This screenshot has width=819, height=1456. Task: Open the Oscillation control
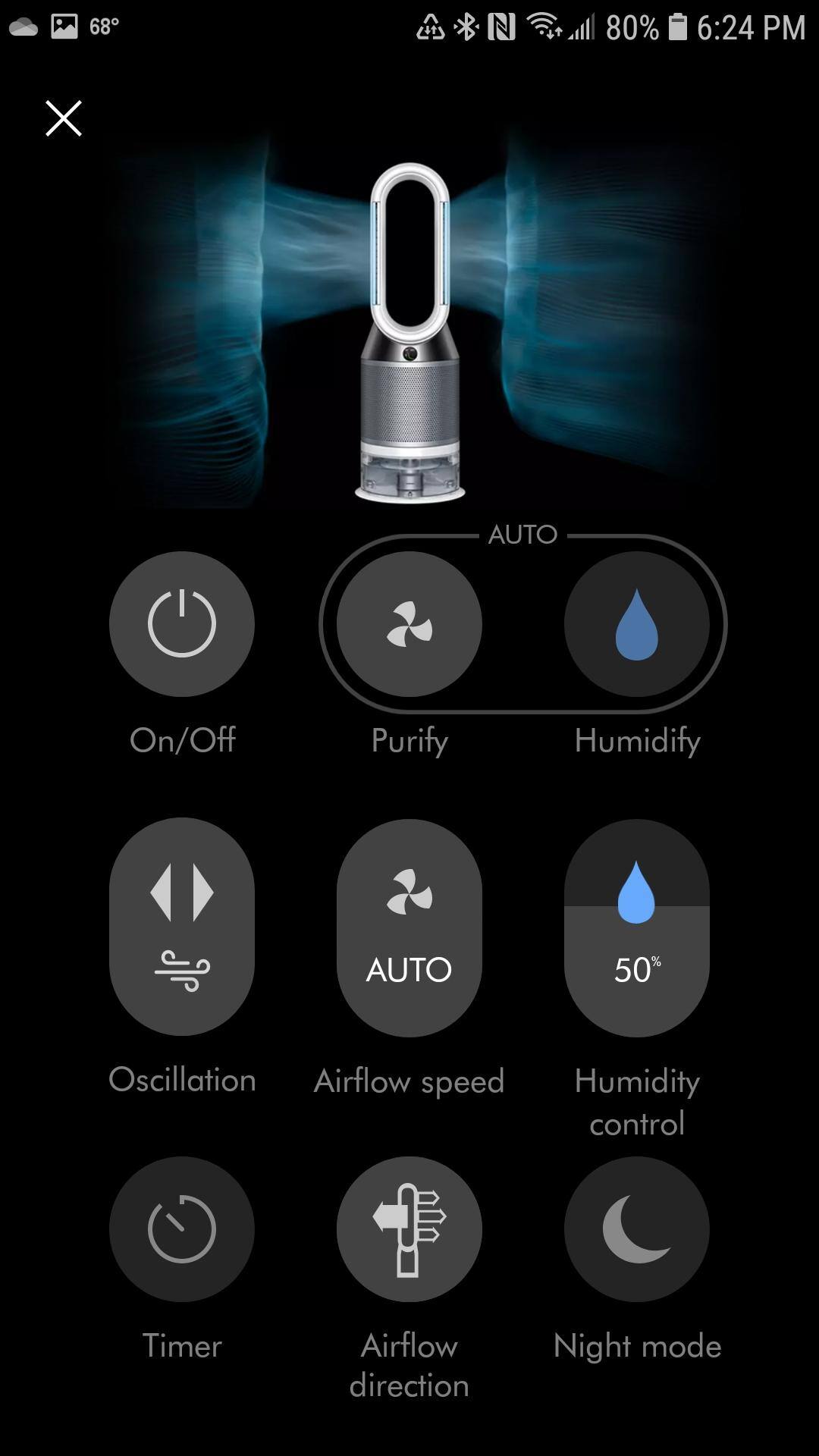[182, 927]
